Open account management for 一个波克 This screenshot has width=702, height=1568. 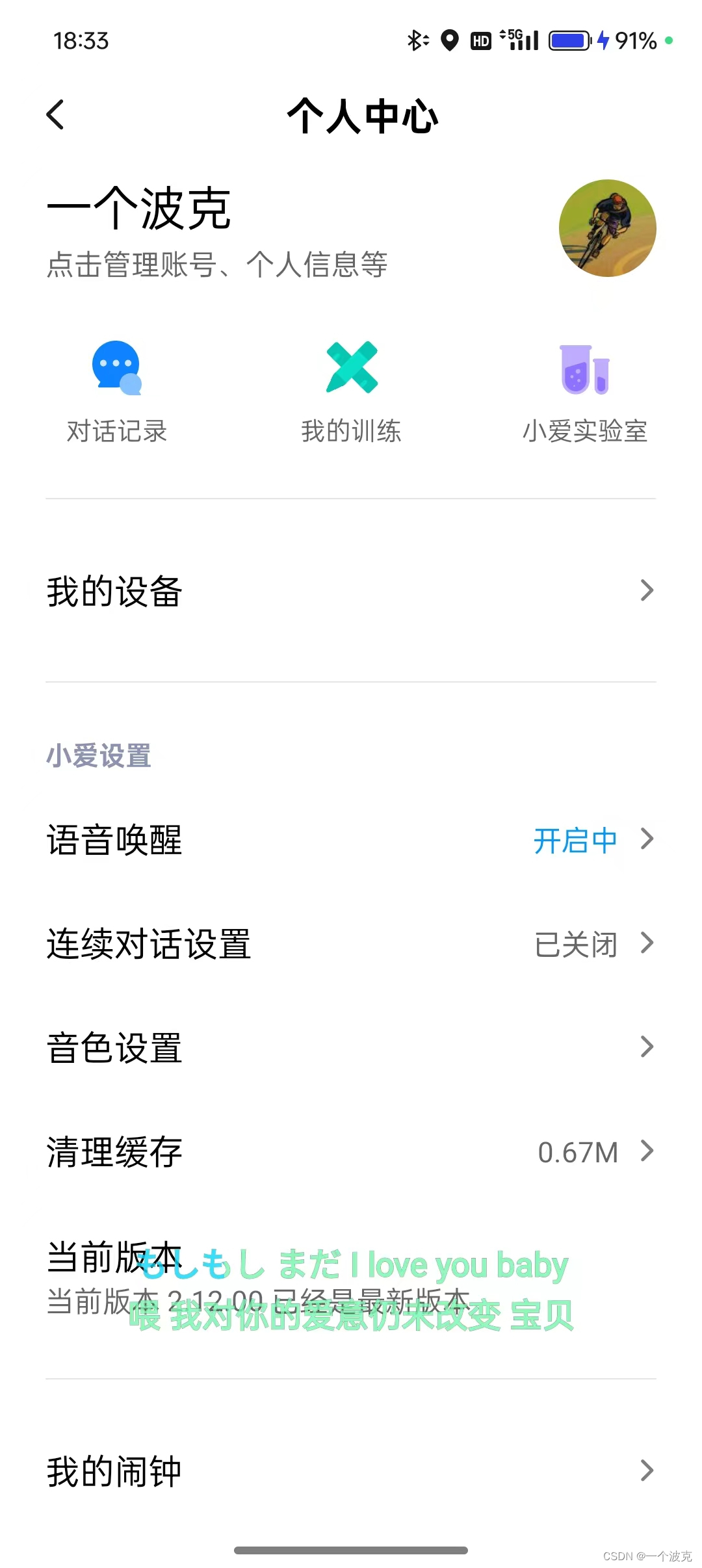pos(216,231)
